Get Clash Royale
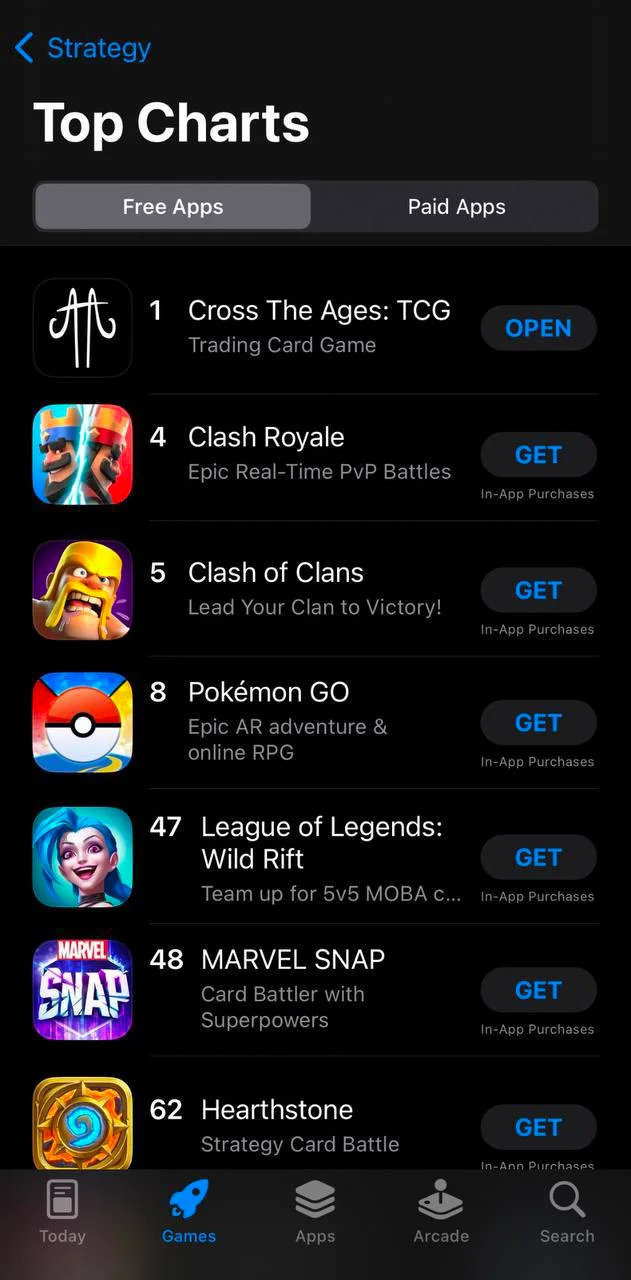The width and height of the screenshot is (631, 1280). 538,455
